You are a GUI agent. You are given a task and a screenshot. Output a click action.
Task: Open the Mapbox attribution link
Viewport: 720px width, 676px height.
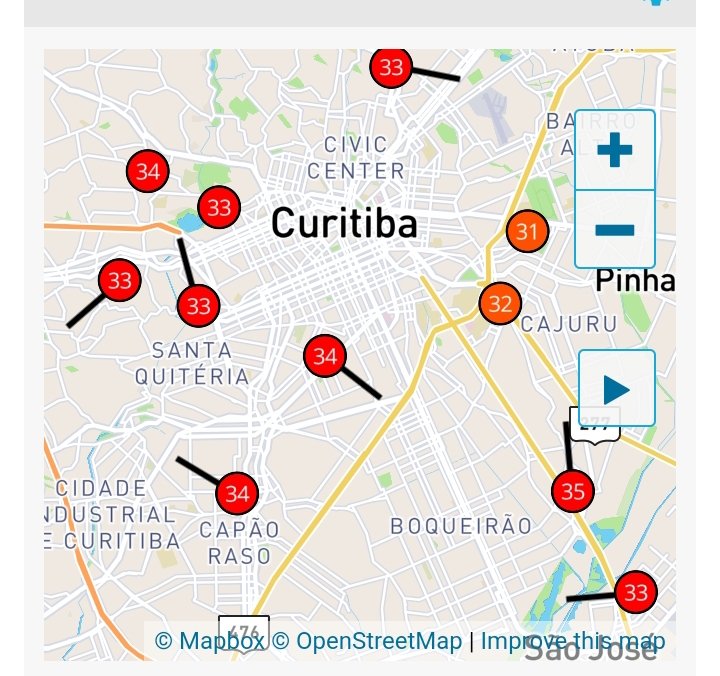(210, 641)
